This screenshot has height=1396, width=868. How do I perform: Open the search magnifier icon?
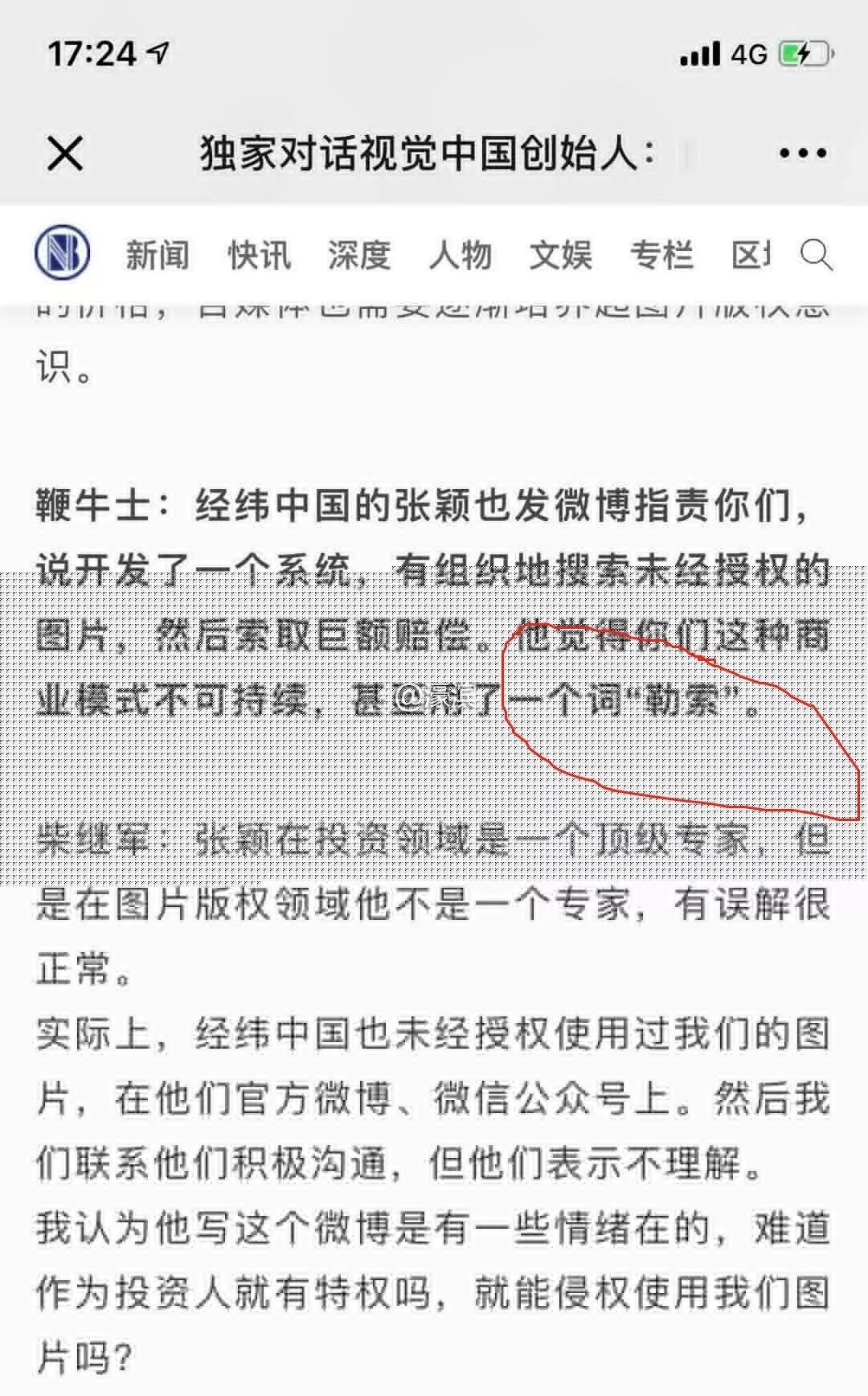click(816, 255)
